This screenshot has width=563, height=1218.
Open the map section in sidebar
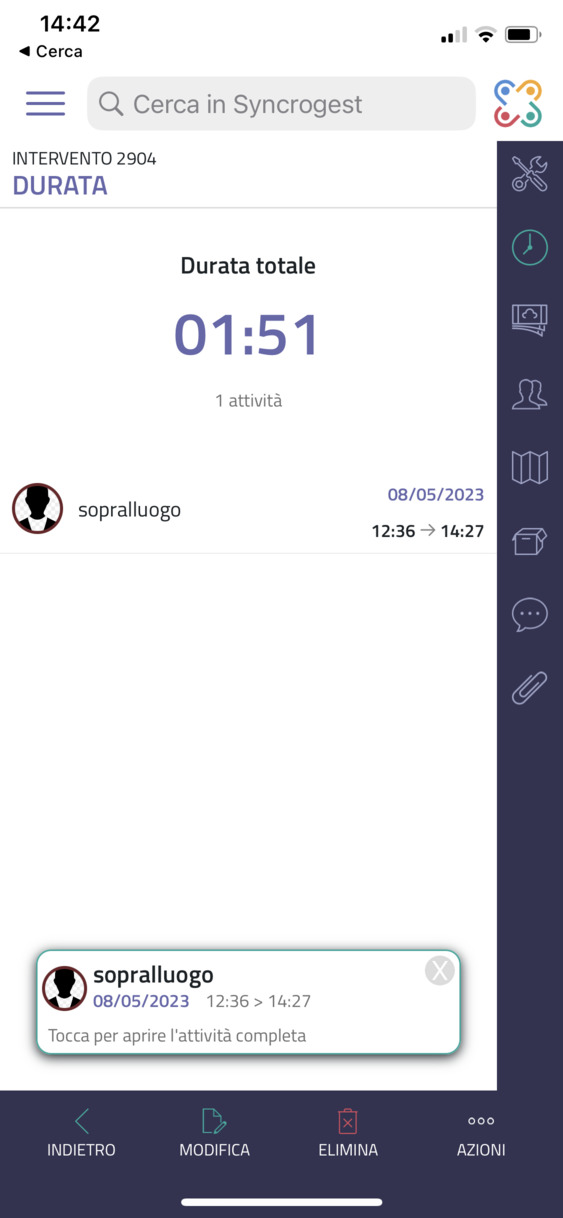point(530,467)
